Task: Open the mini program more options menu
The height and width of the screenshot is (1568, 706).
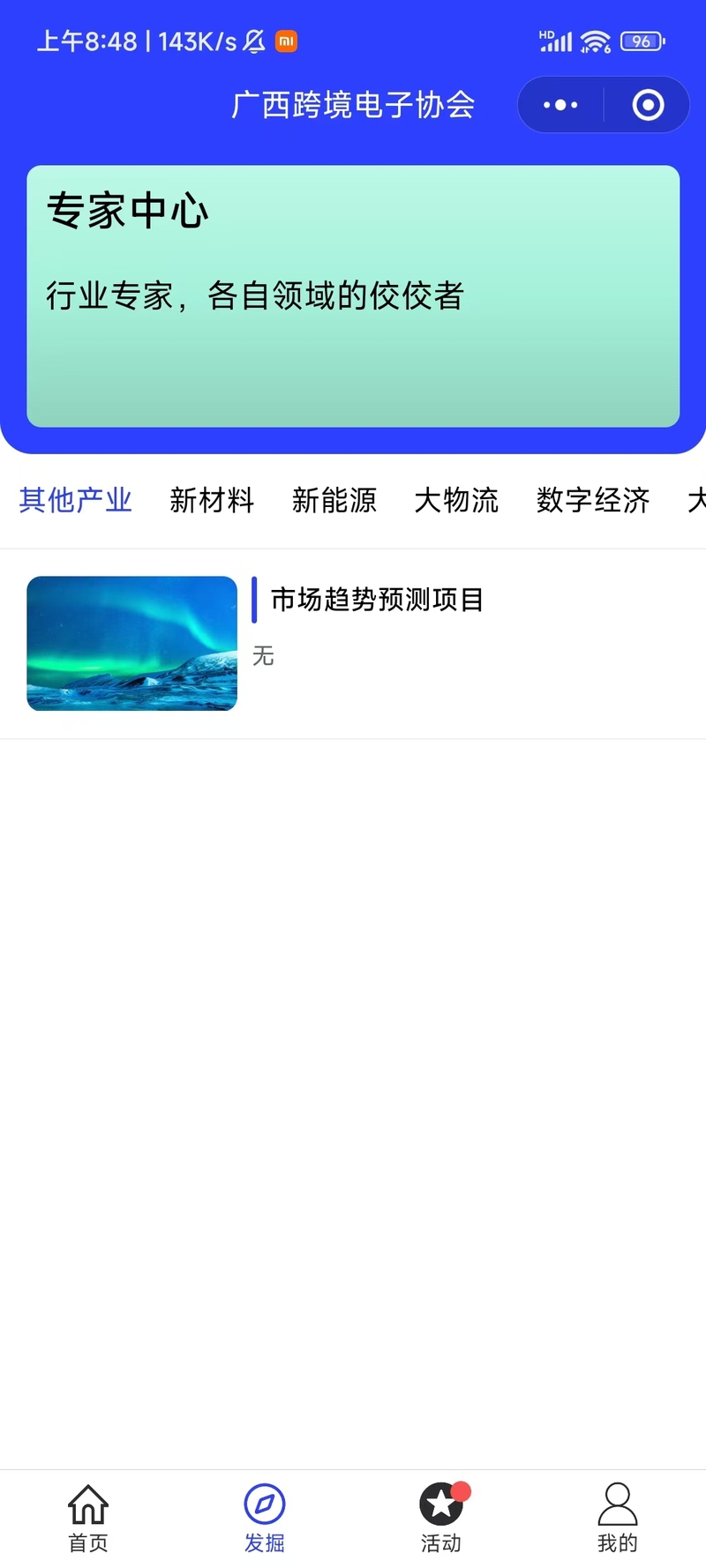Action: click(x=560, y=105)
